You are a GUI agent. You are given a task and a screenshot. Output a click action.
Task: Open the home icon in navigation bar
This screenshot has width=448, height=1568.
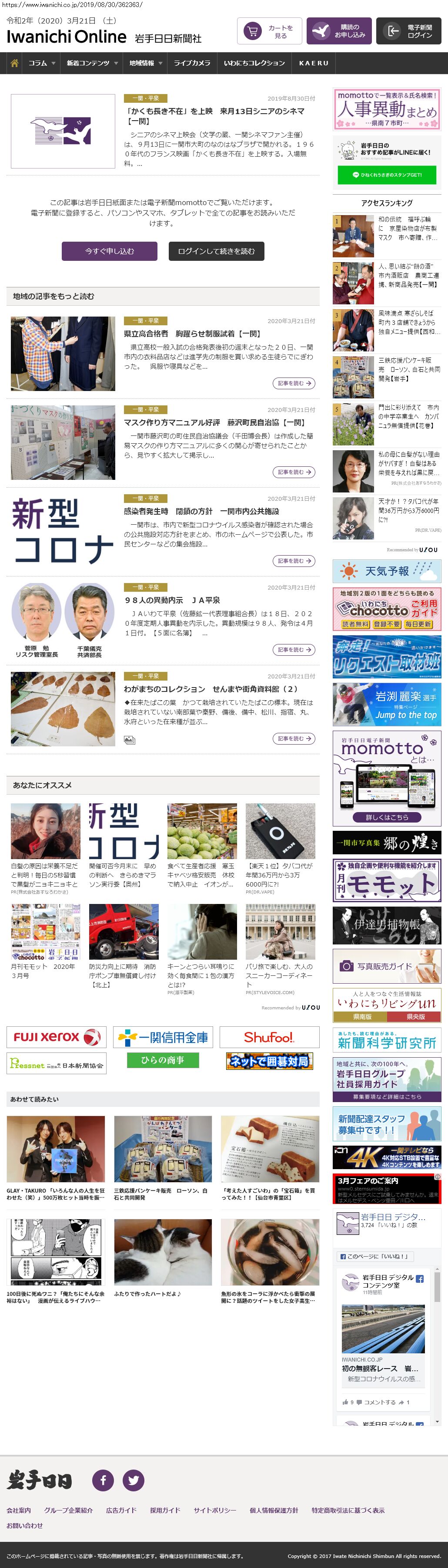[15, 63]
